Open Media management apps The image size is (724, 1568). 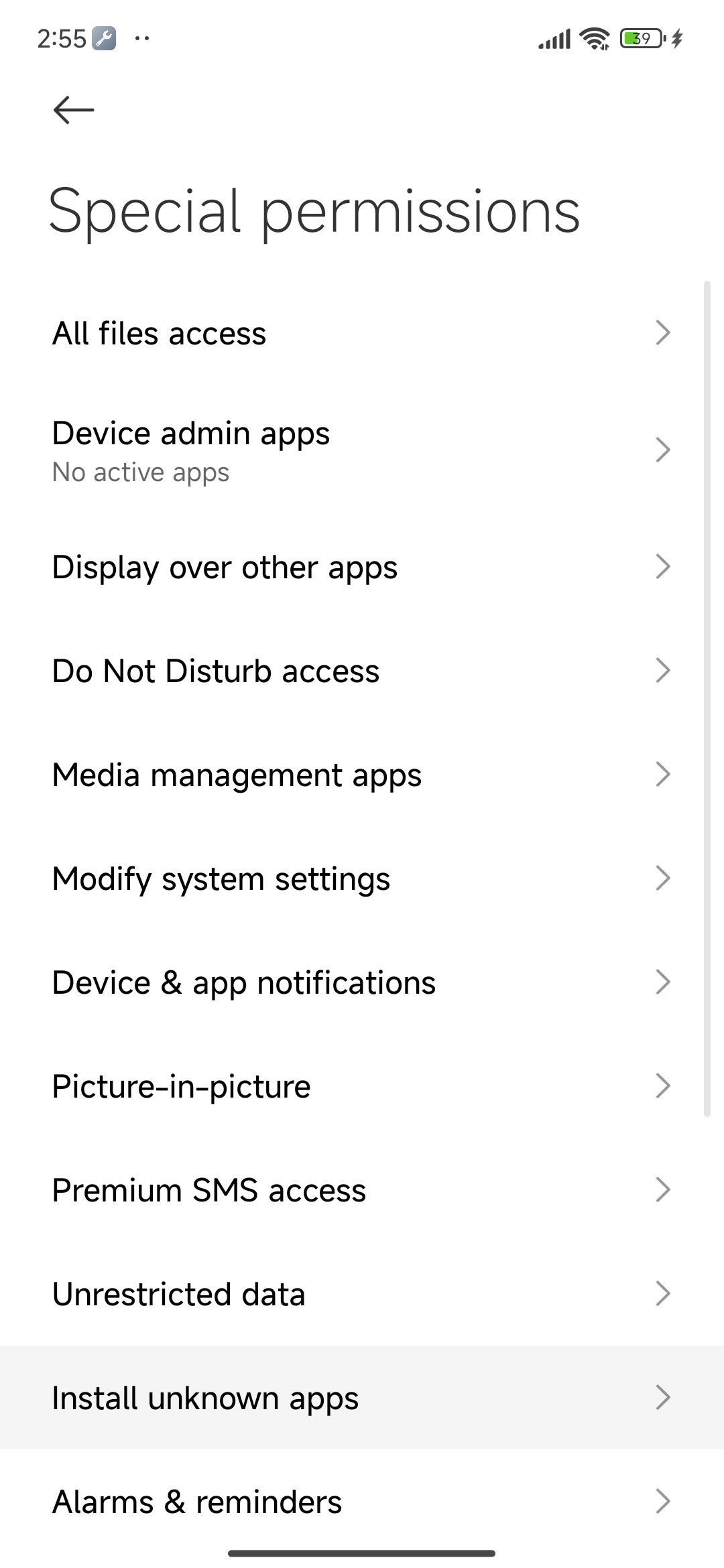(362, 775)
